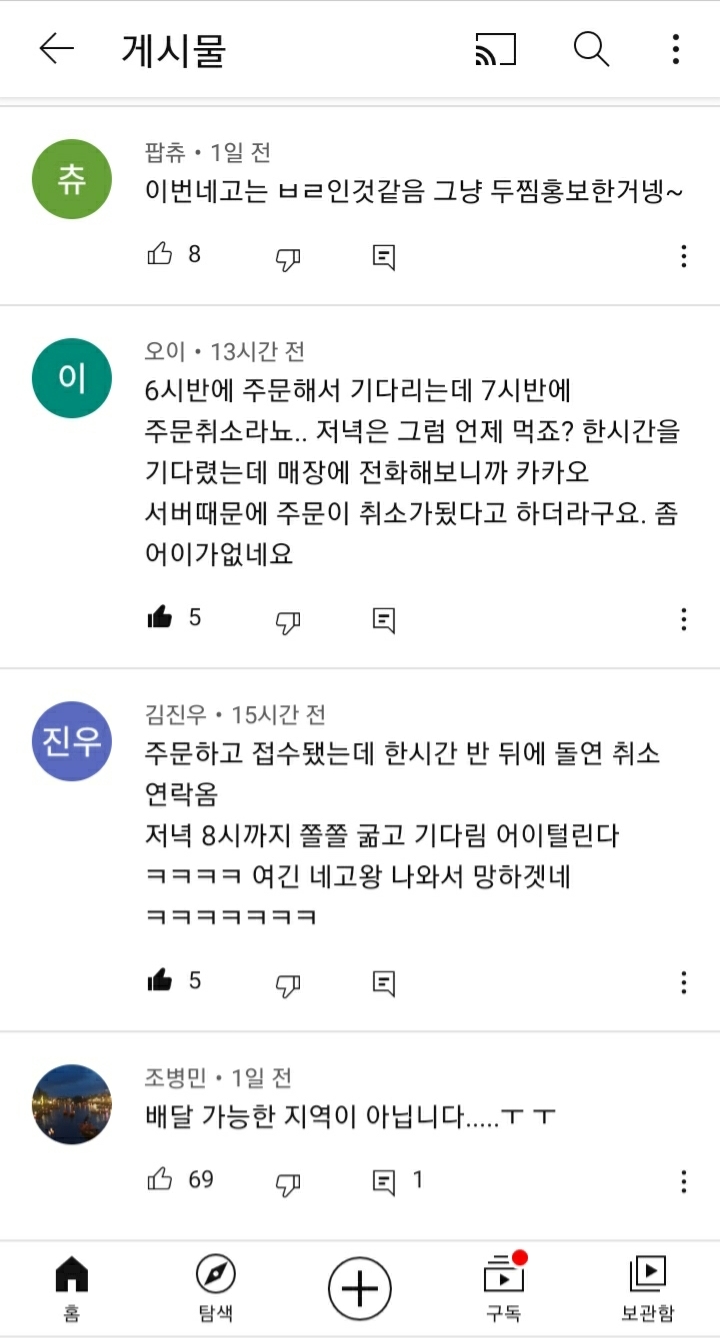The width and height of the screenshot is (720, 1338).
Task: Open more options for 오이's comment
Action: tap(683, 619)
